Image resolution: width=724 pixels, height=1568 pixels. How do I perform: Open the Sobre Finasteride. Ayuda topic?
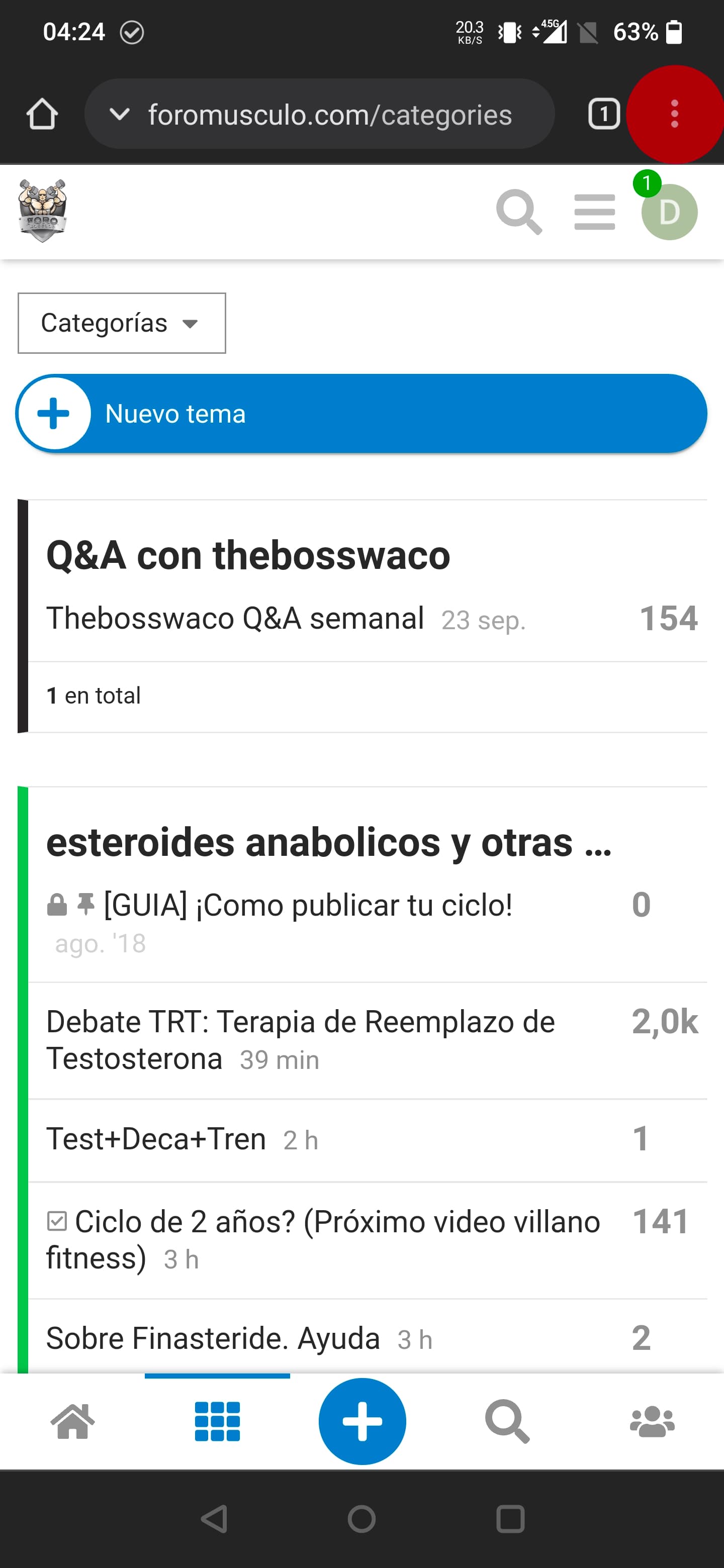tap(213, 1338)
